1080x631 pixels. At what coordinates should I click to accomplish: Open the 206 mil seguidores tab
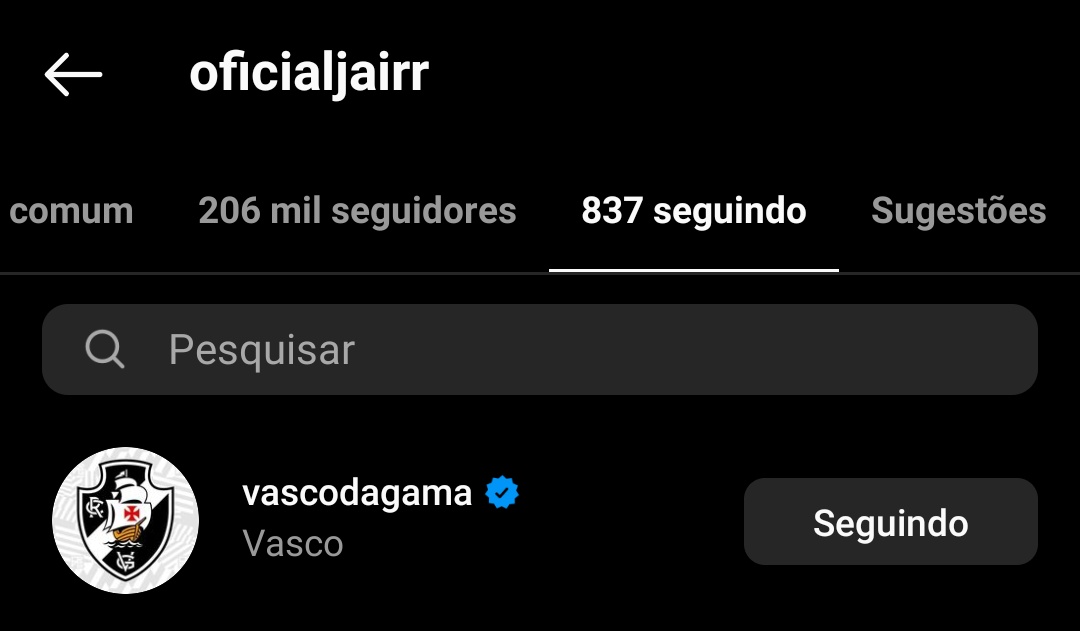pos(357,211)
